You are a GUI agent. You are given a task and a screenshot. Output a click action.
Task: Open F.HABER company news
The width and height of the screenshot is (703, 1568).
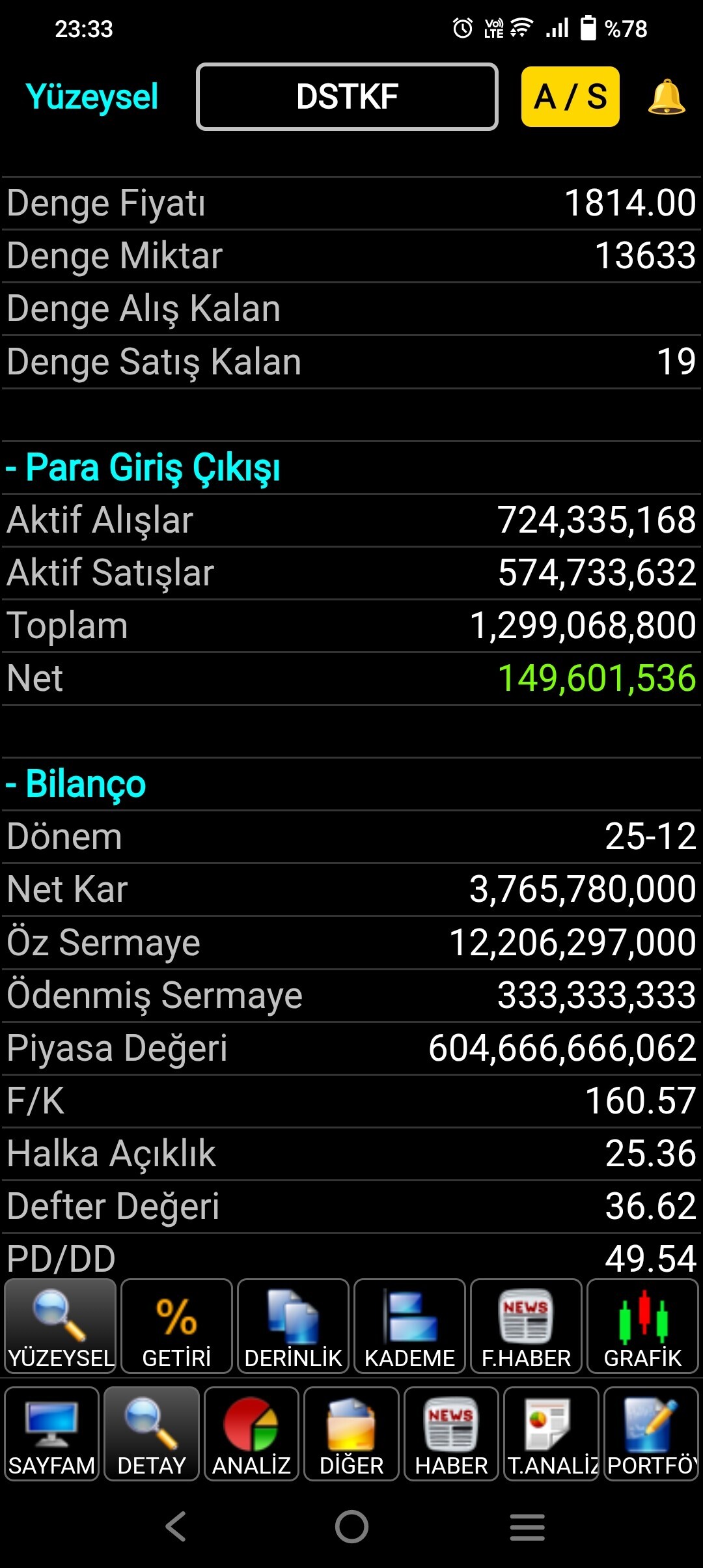526,1326
